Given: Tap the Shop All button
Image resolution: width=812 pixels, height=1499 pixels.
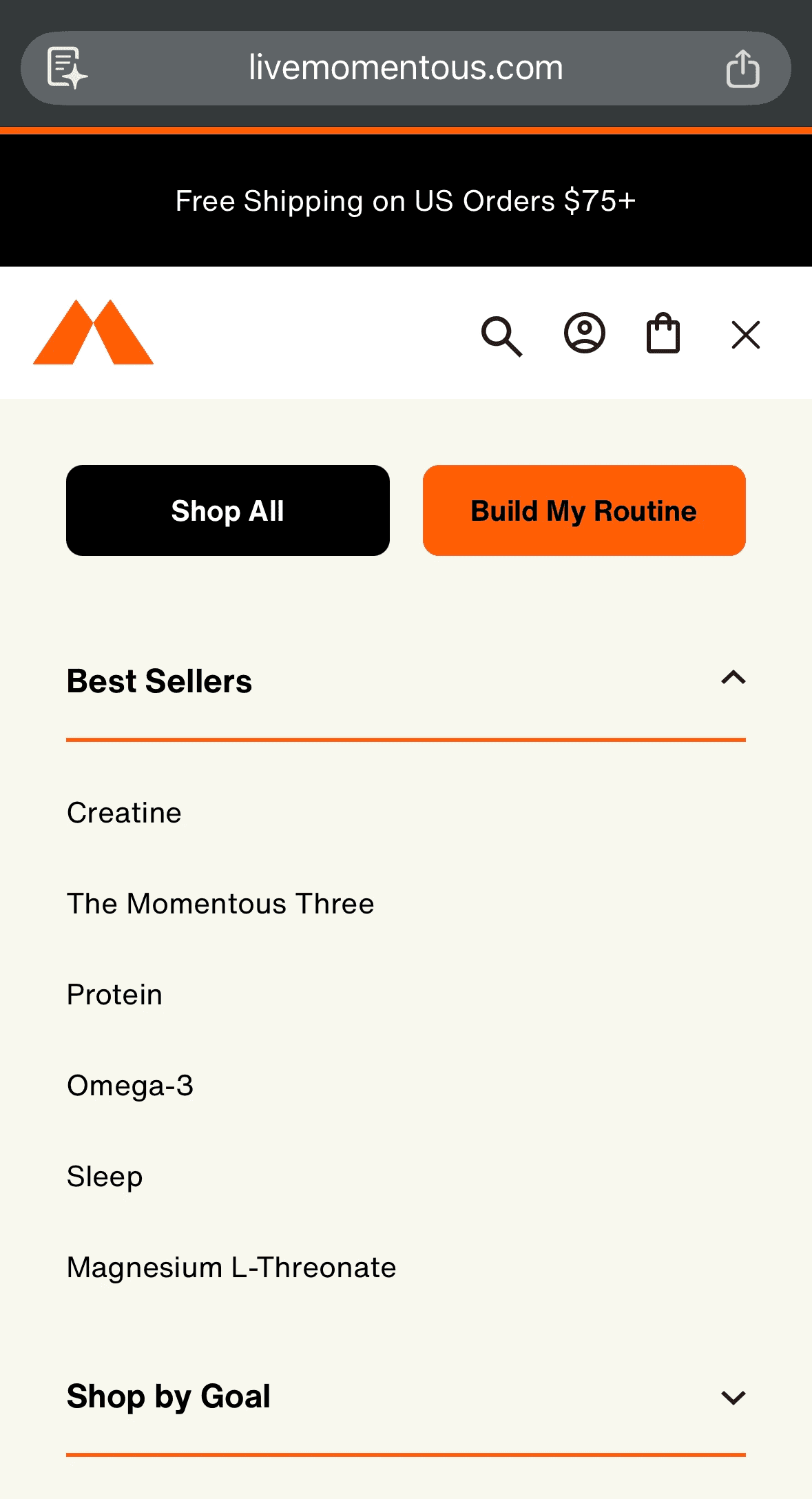Looking at the screenshot, I should (x=228, y=510).
